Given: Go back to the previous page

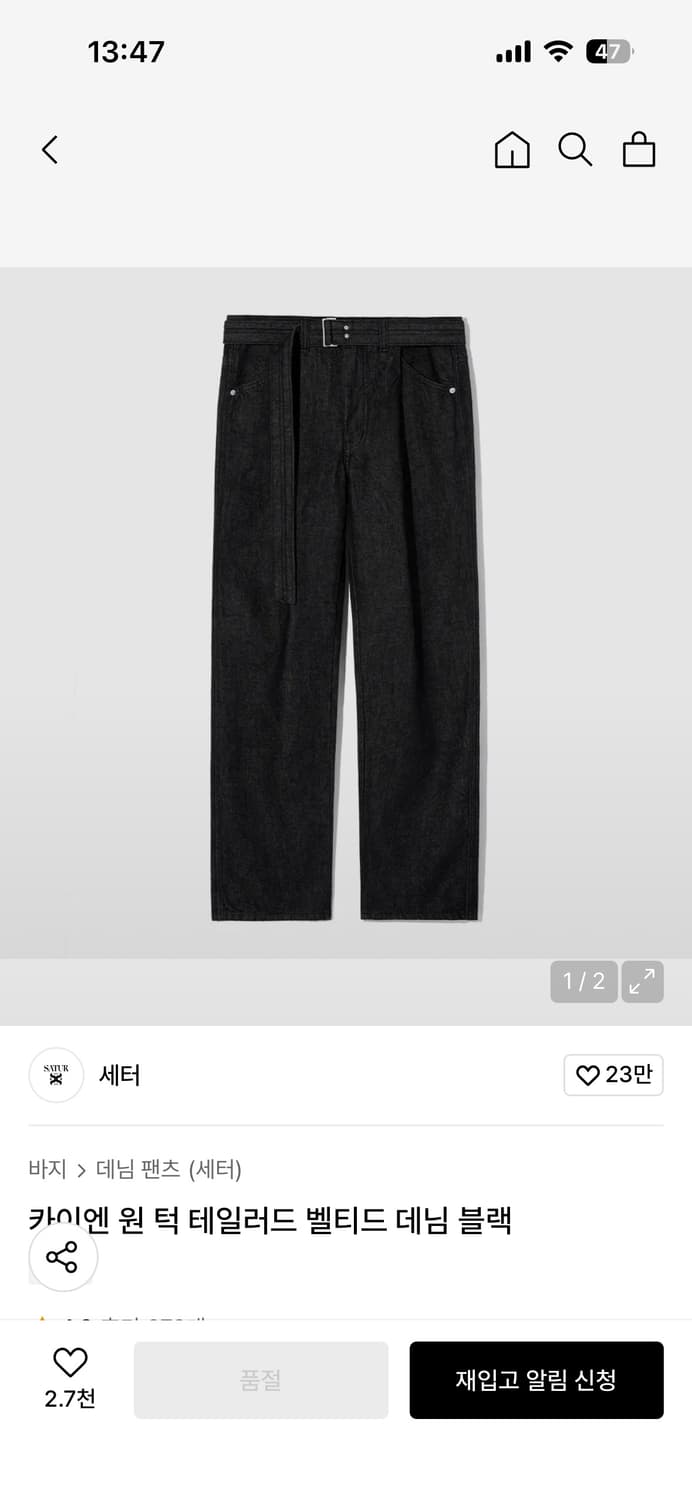Looking at the screenshot, I should (50, 150).
